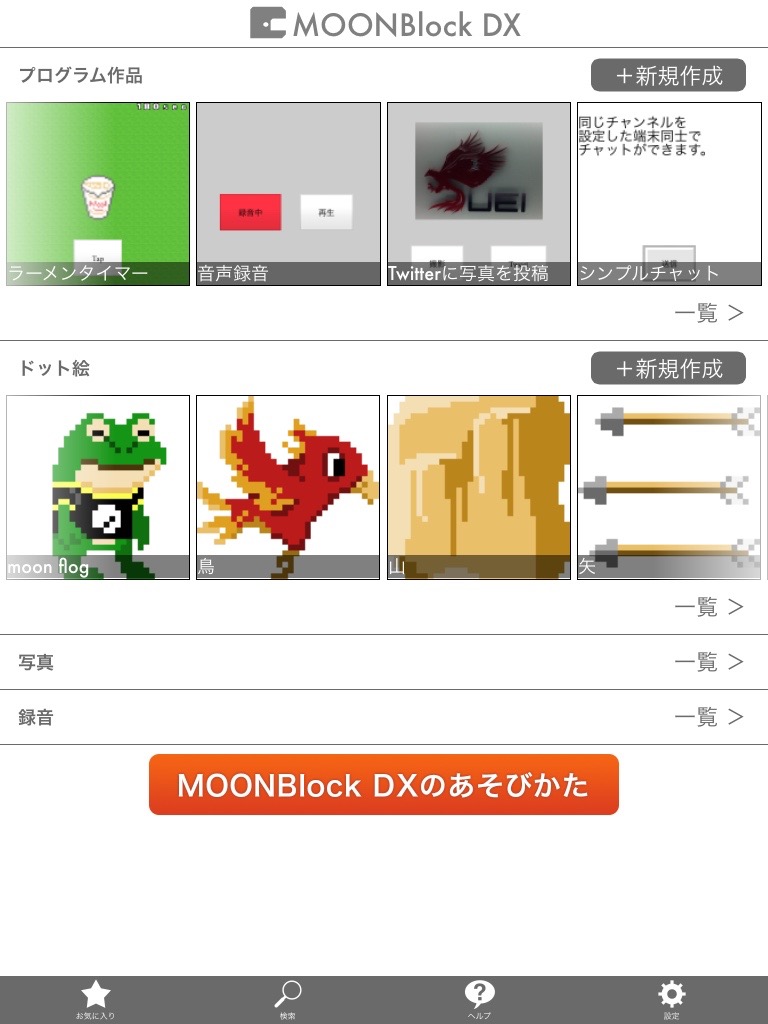
Task: Open the 設定 tab
Action: tap(671, 999)
